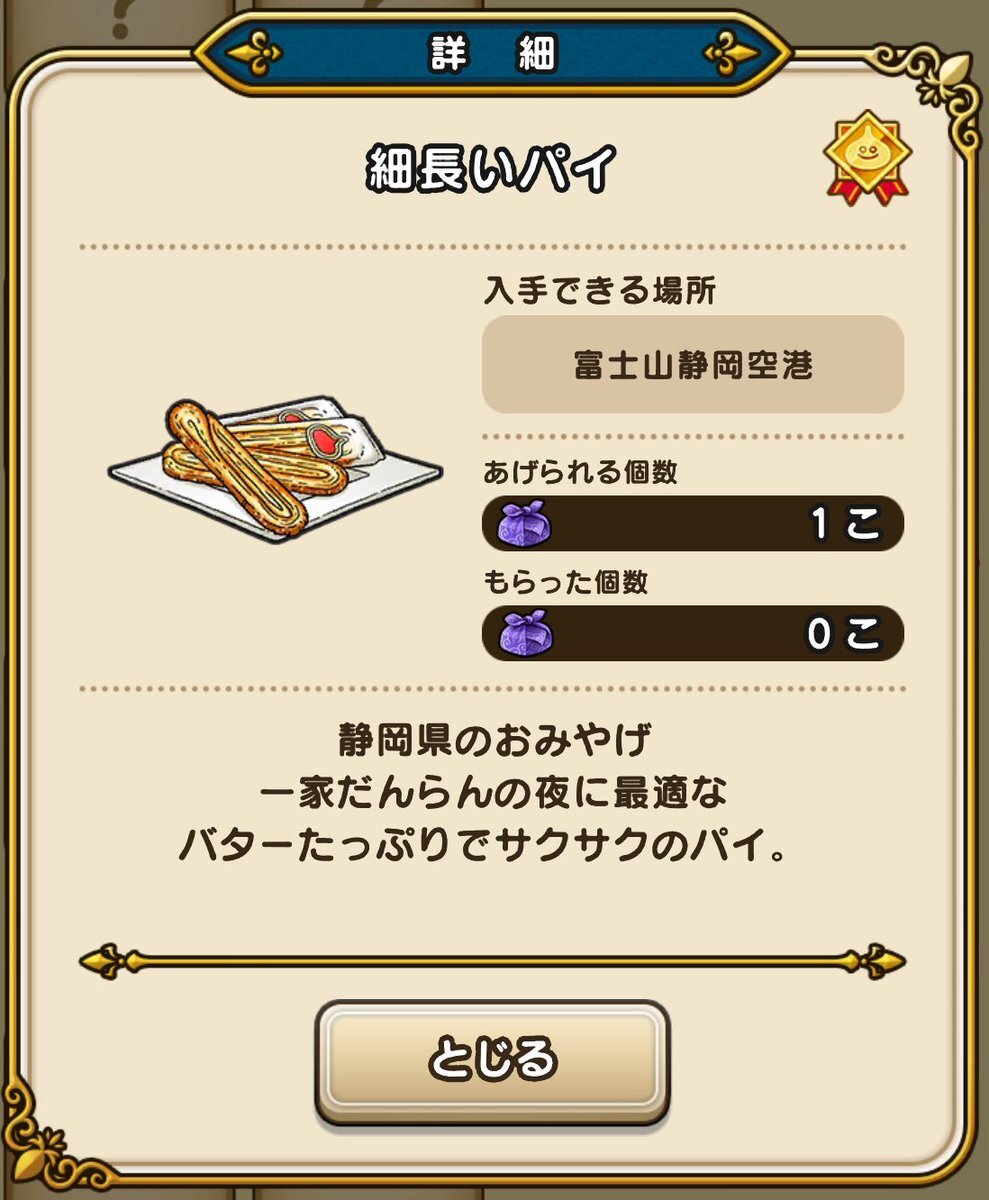Close the dialog with the とじる button
Image resolution: width=989 pixels, height=1200 pixels.
pyautogui.click(x=493, y=1061)
